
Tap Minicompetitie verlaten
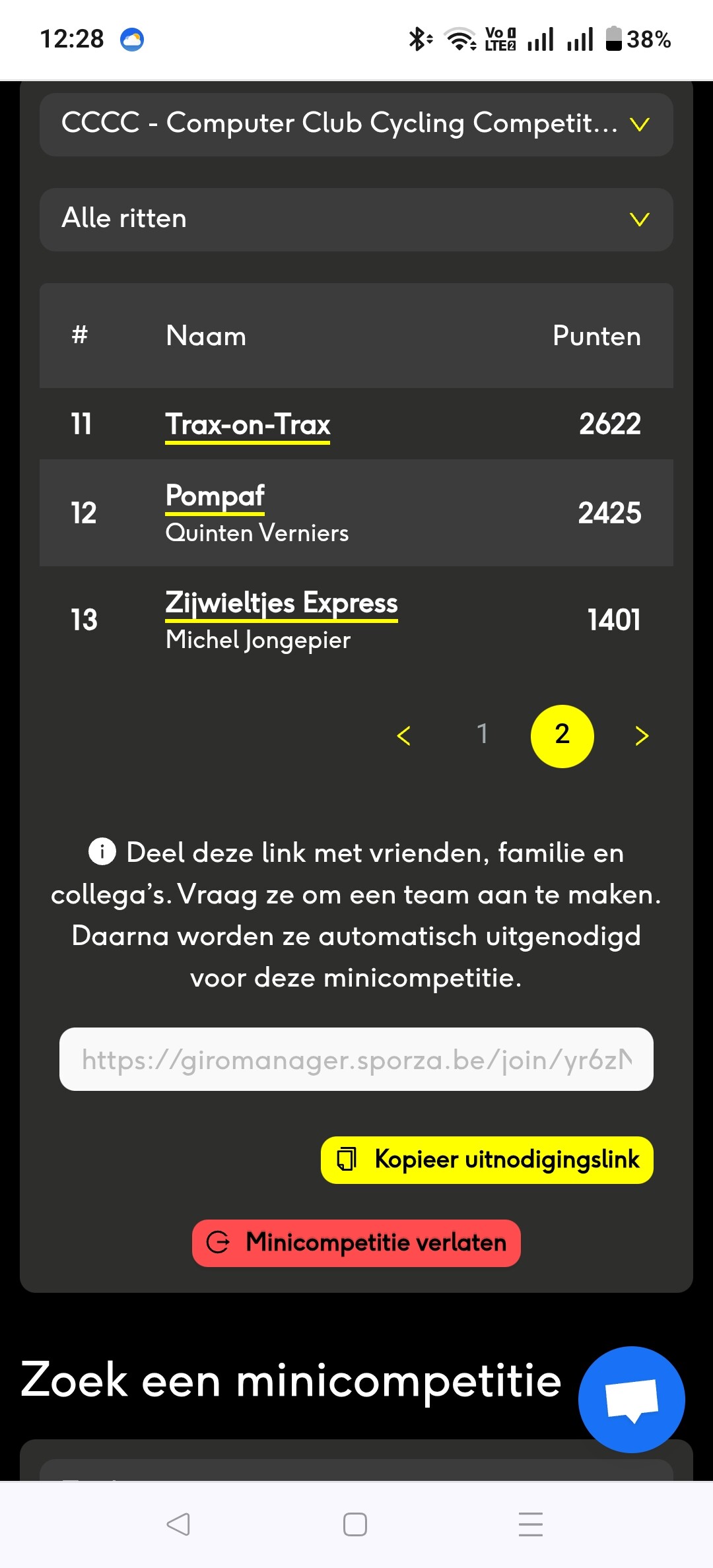tap(356, 1243)
